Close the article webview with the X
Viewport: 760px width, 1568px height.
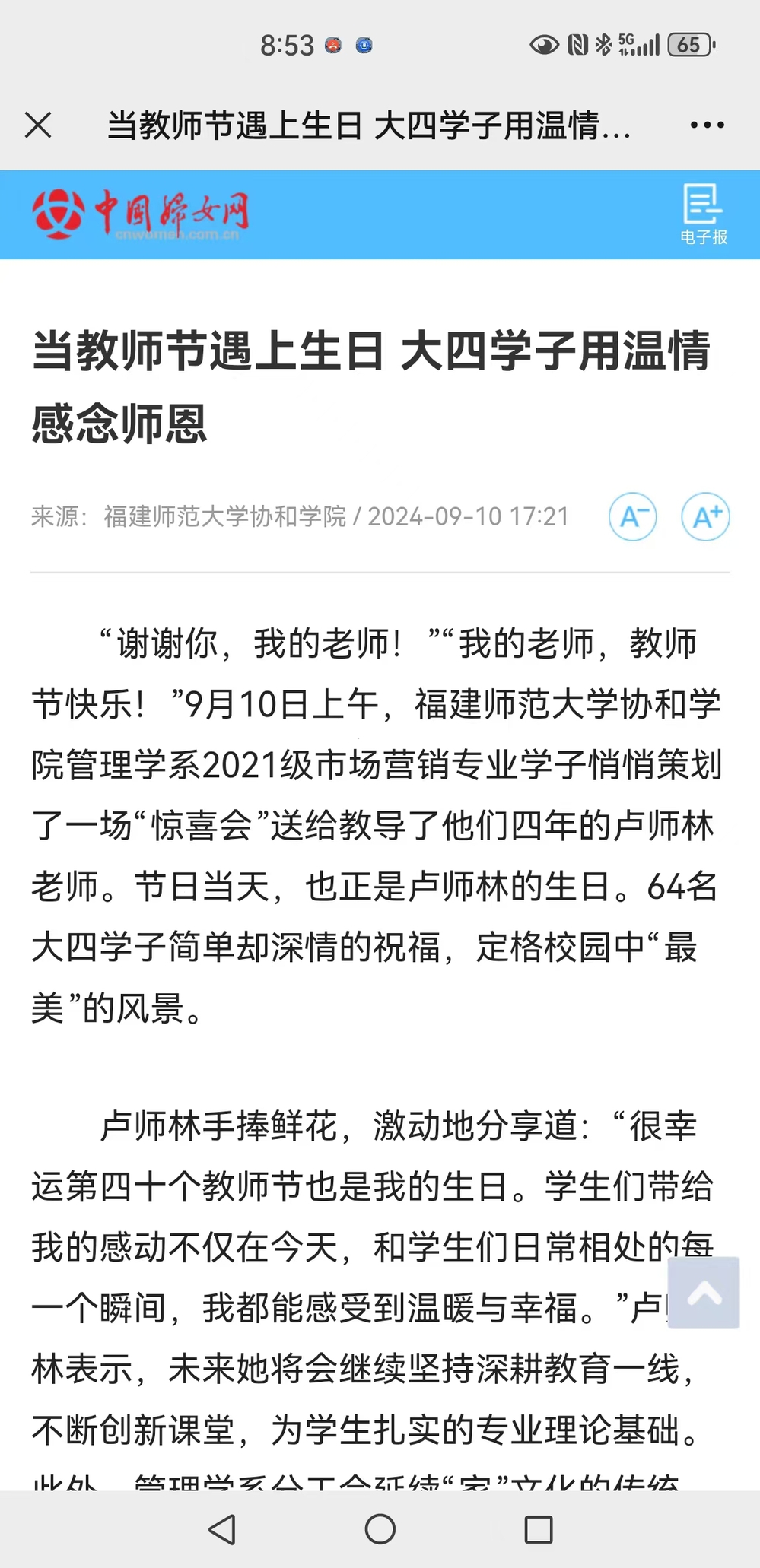pos(38,125)
